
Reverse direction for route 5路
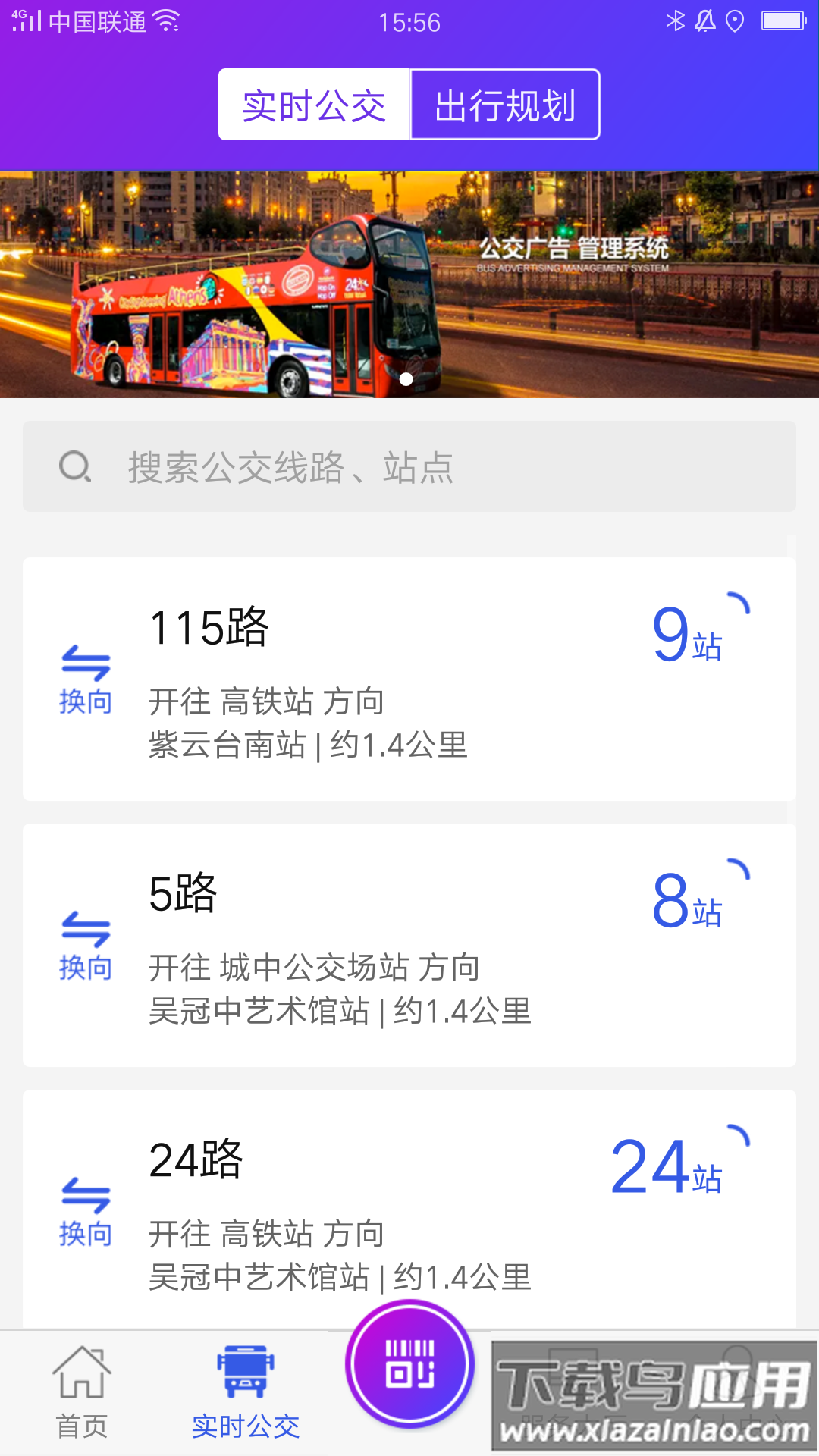[x=86, y=945]
